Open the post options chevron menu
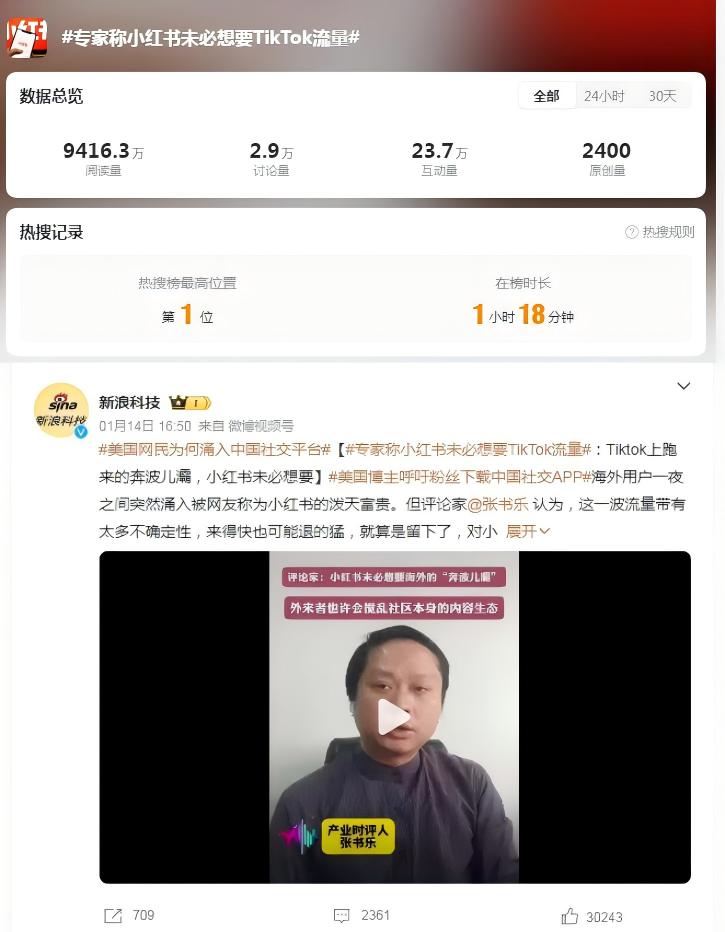 (x=684, y=386)
